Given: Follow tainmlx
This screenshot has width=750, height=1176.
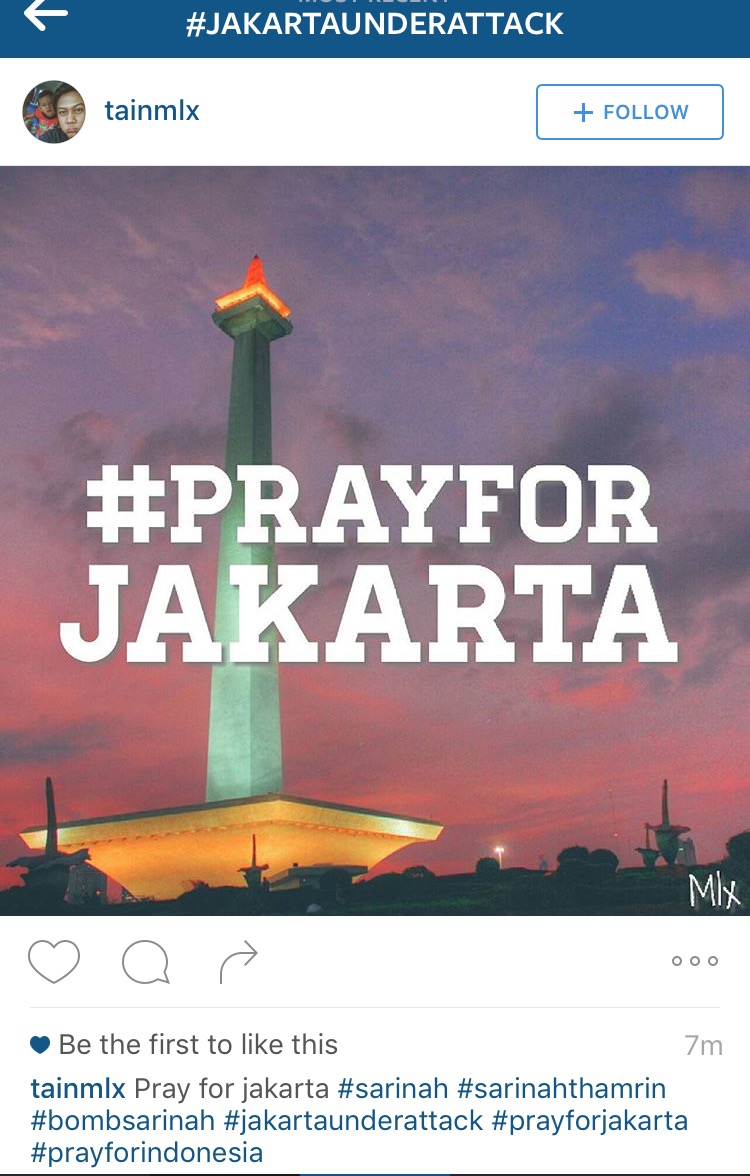Looking at the screenshot, I should 629,112.
